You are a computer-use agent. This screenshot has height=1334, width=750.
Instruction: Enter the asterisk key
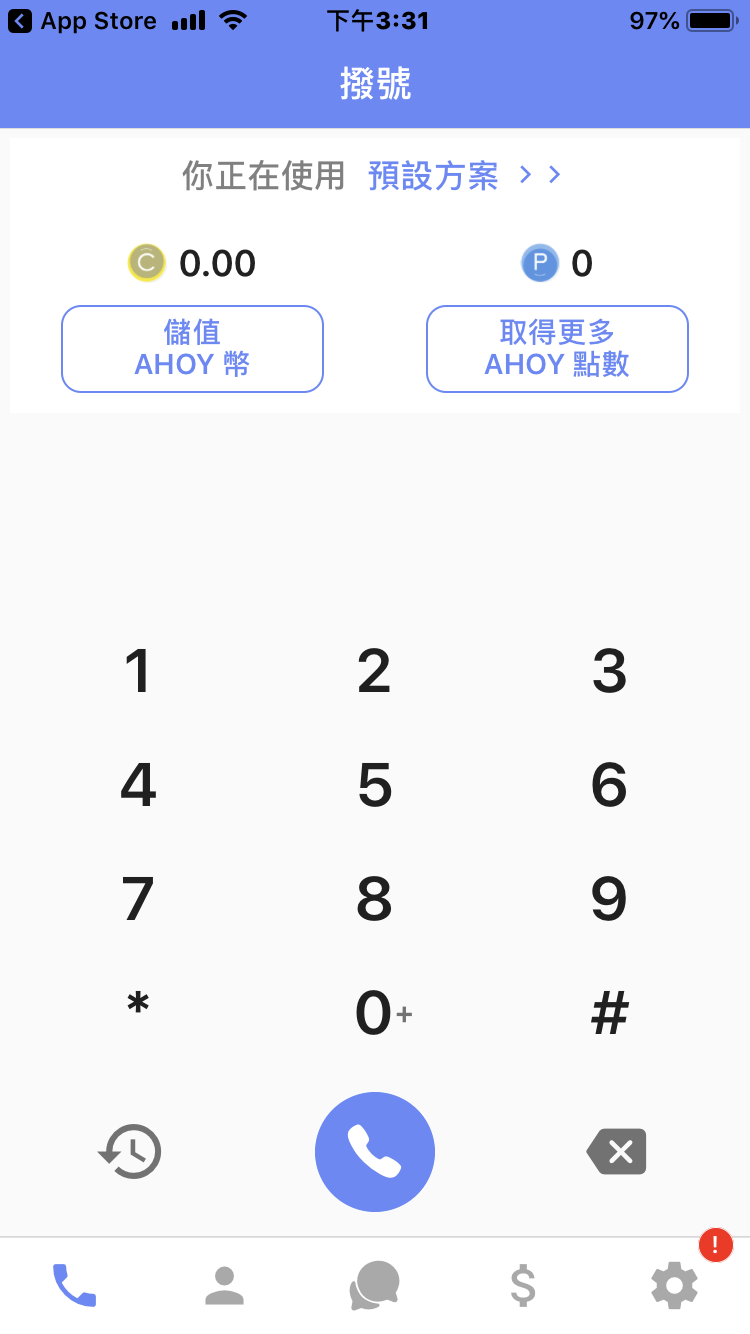coord(138,1005)
